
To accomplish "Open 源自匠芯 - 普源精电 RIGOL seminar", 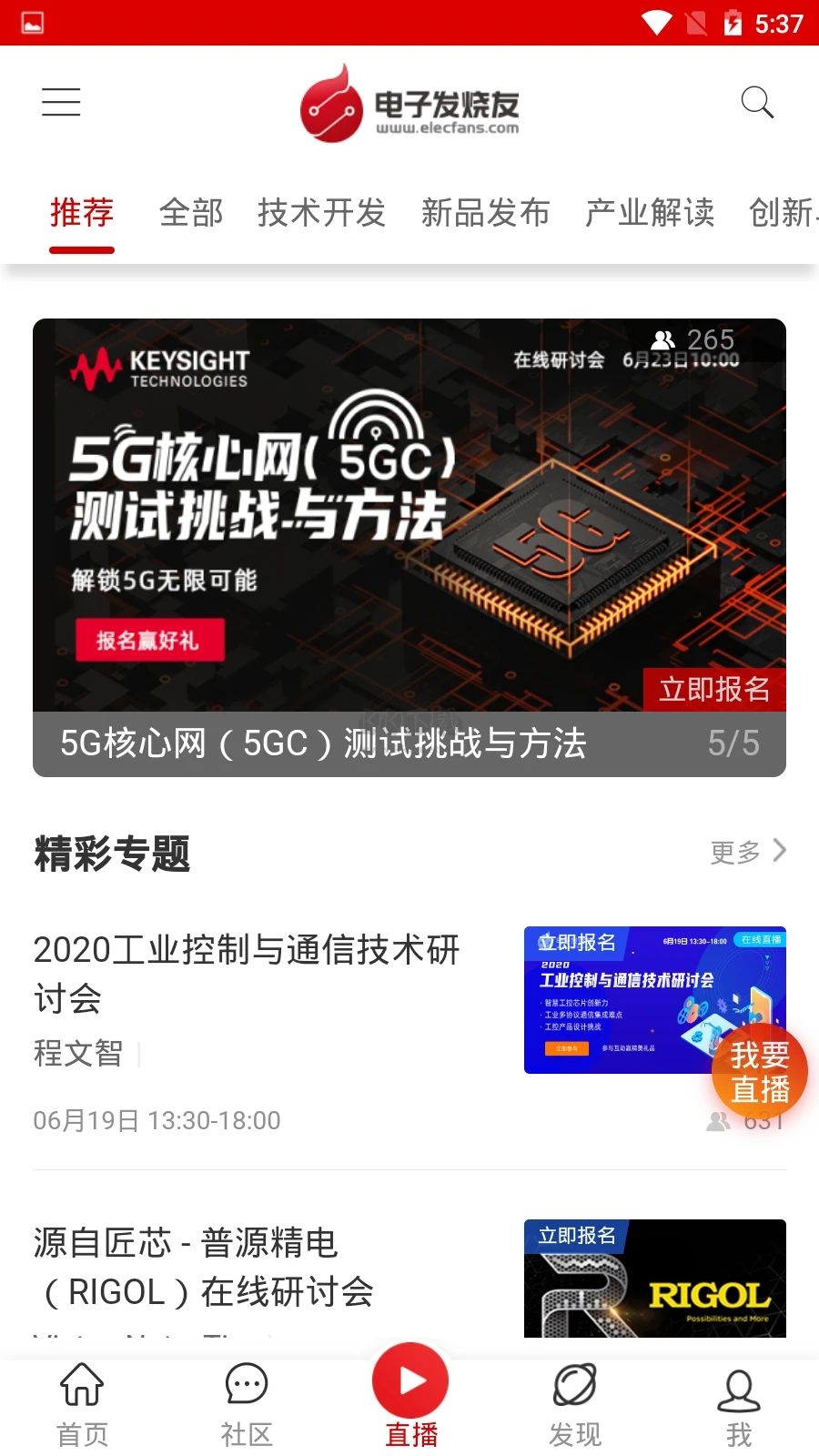I will pos(205,1267).
